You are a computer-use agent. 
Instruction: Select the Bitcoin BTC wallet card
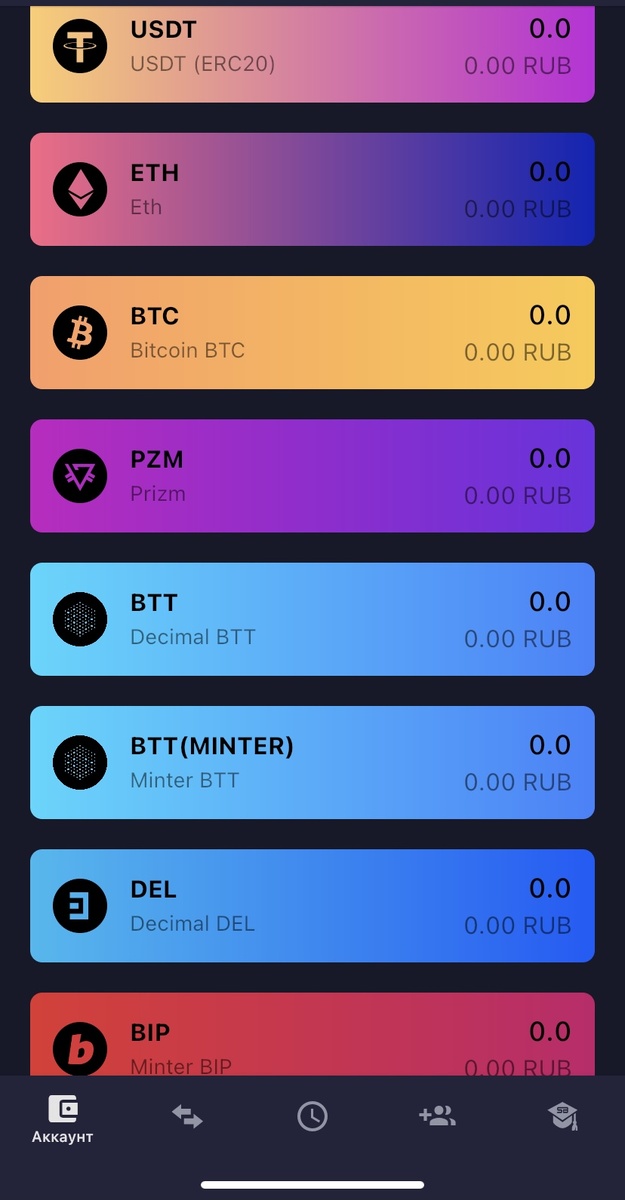(312, 332)
